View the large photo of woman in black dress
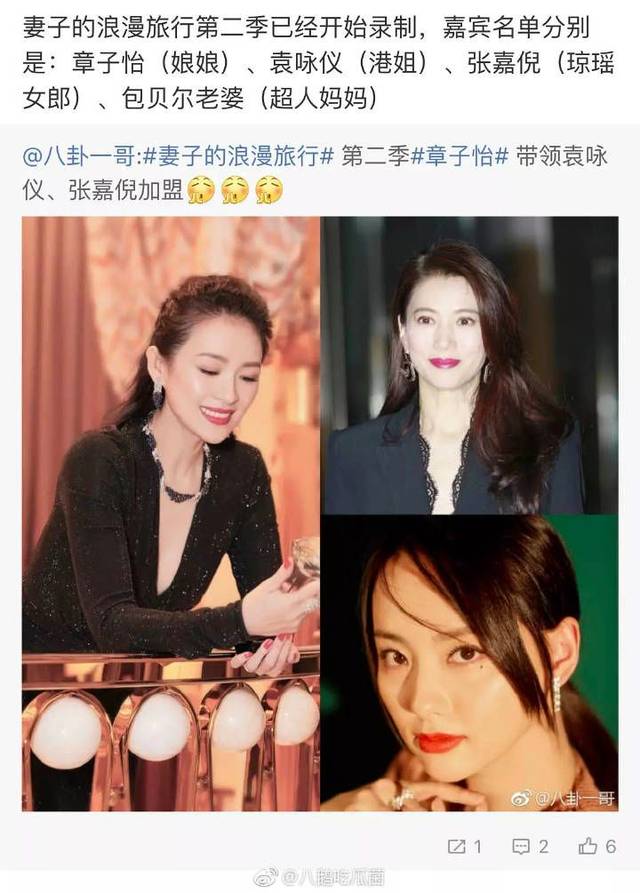This screenshot has width=640, height=893. pos(171,512)
